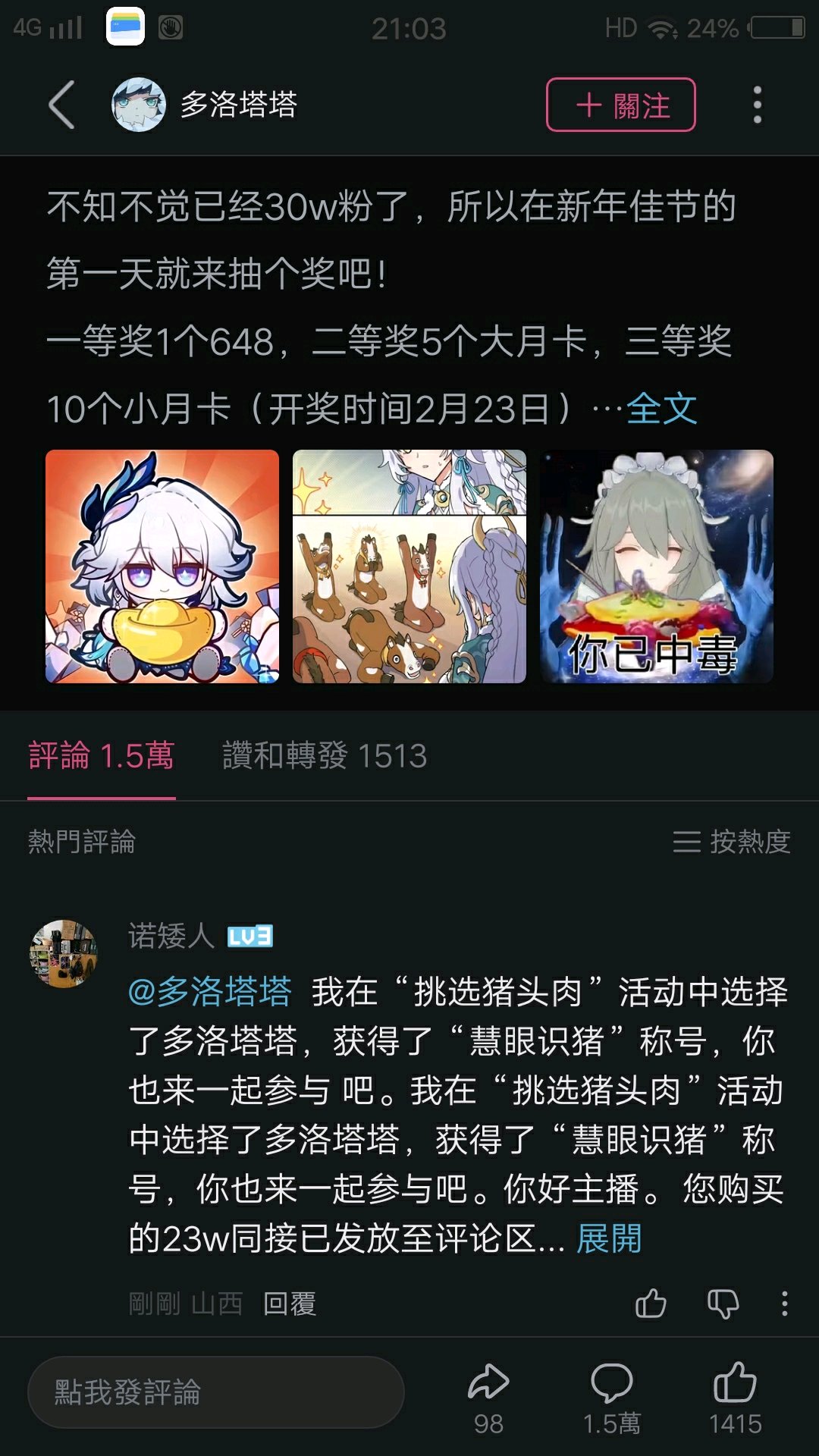Expand the post via the 全文 link

click(x=661, y=409)
